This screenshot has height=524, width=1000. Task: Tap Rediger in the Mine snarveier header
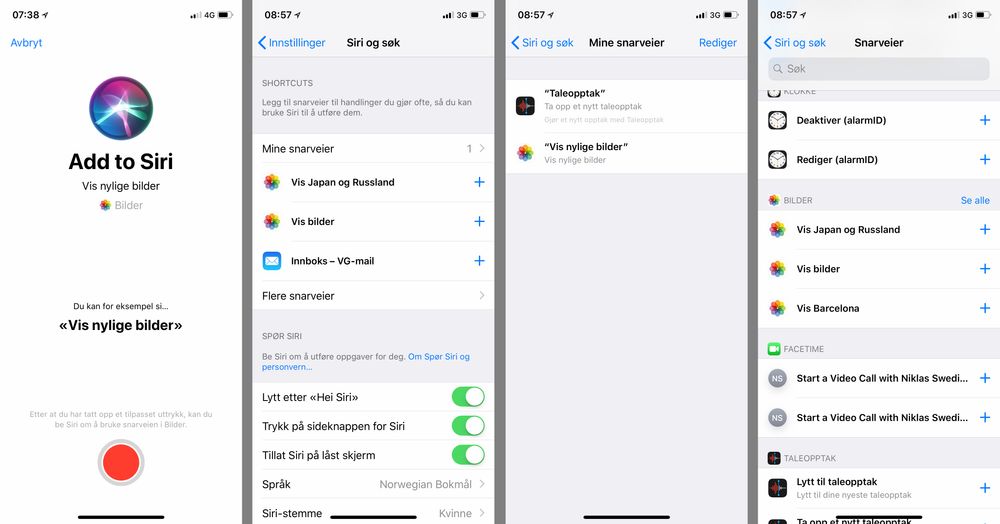point(717,43)
